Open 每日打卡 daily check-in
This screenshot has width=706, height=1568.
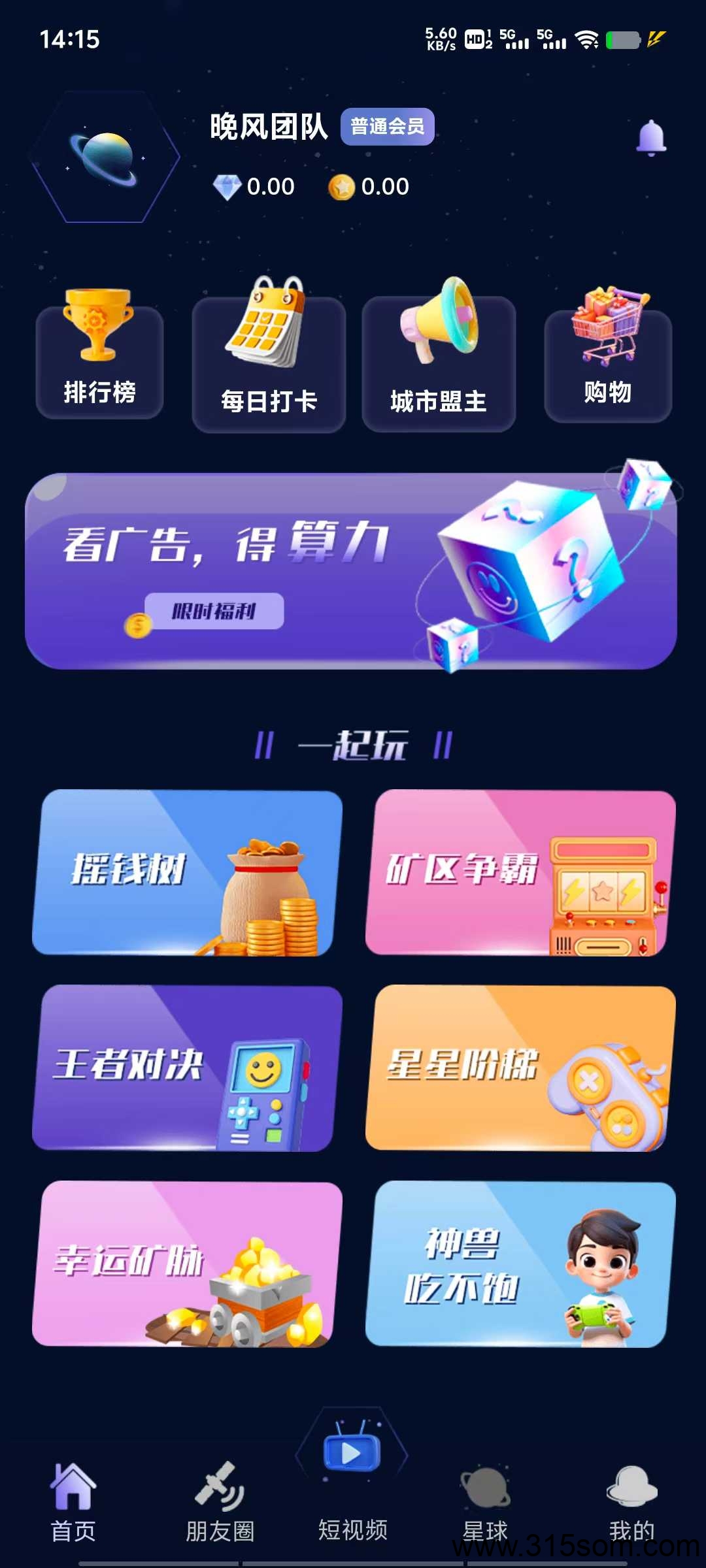(x=269, y=354)
